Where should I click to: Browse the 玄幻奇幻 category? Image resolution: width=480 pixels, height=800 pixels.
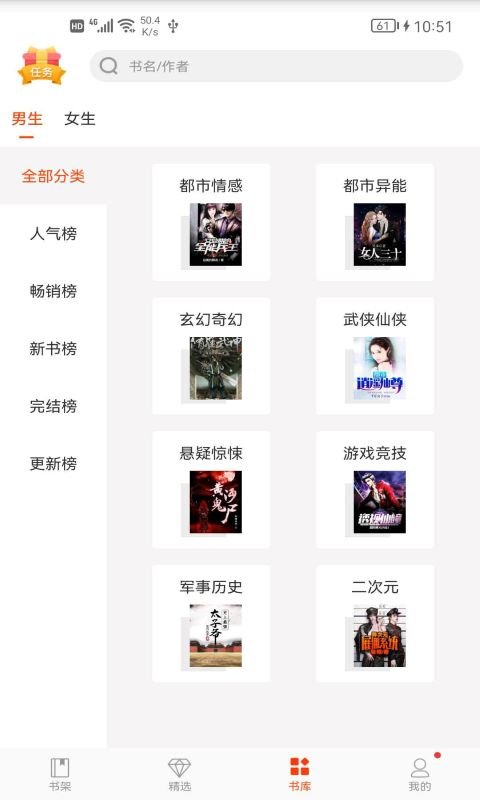coord(211,356)
